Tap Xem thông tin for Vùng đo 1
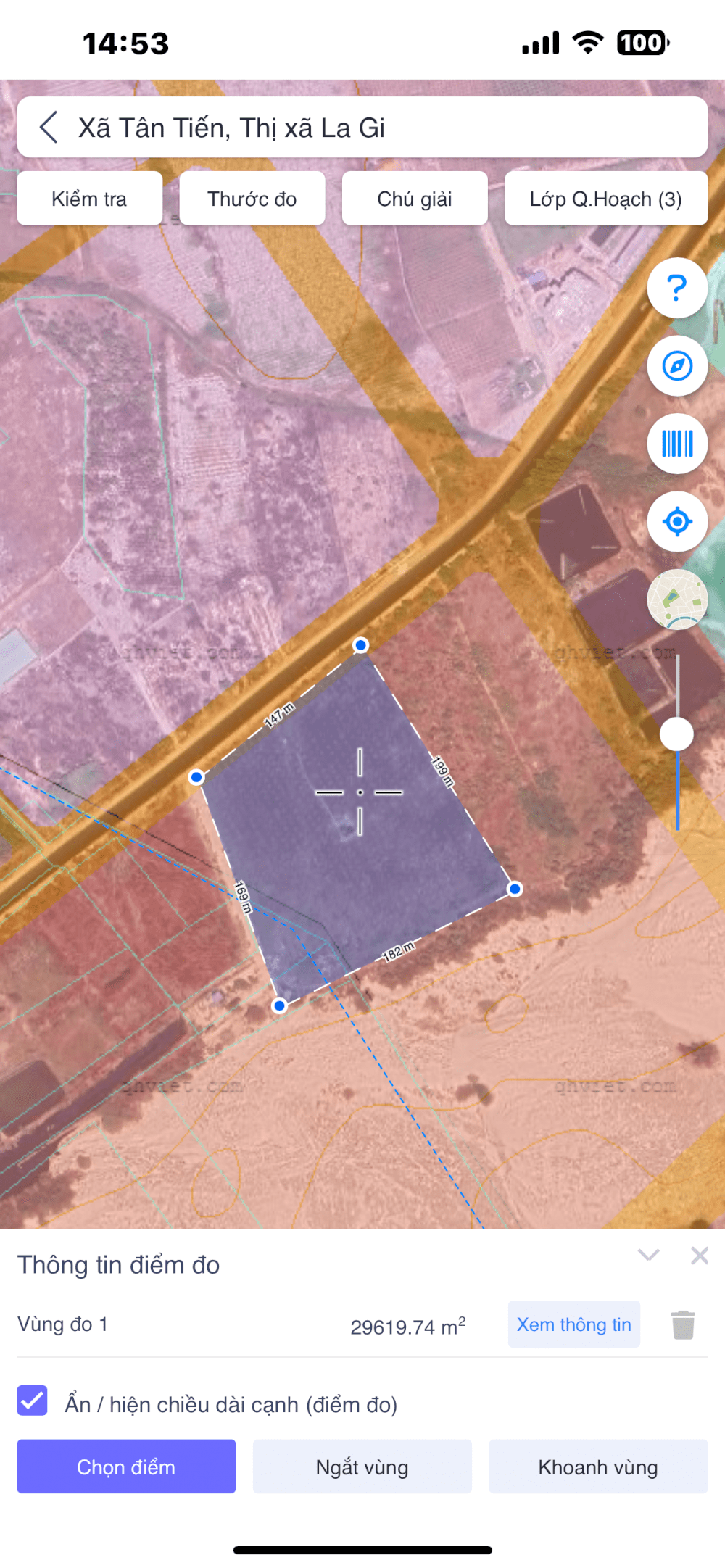Screen dimensions: 725x1568 pos(574,1324)
